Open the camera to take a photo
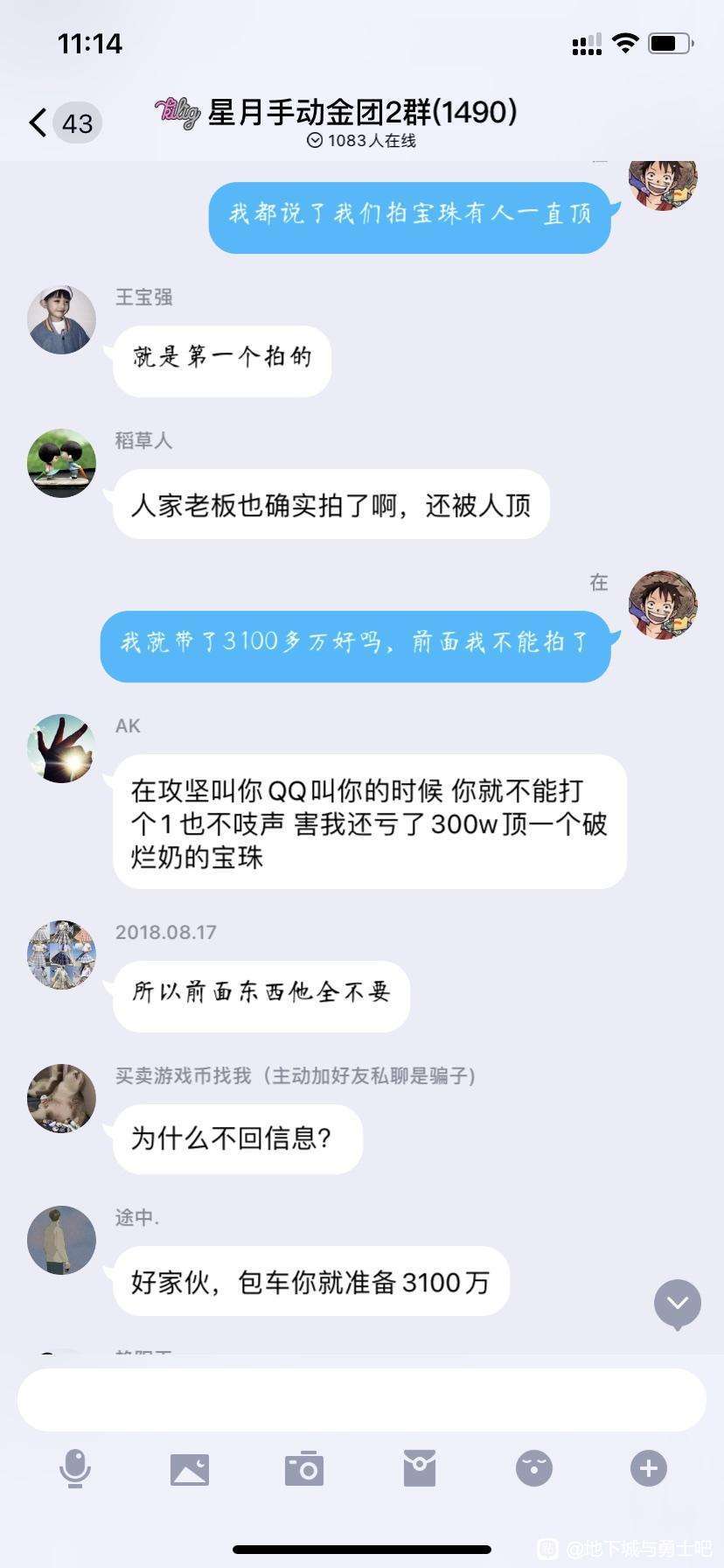Screen dimensions: 724x1568 point(304,1468)
